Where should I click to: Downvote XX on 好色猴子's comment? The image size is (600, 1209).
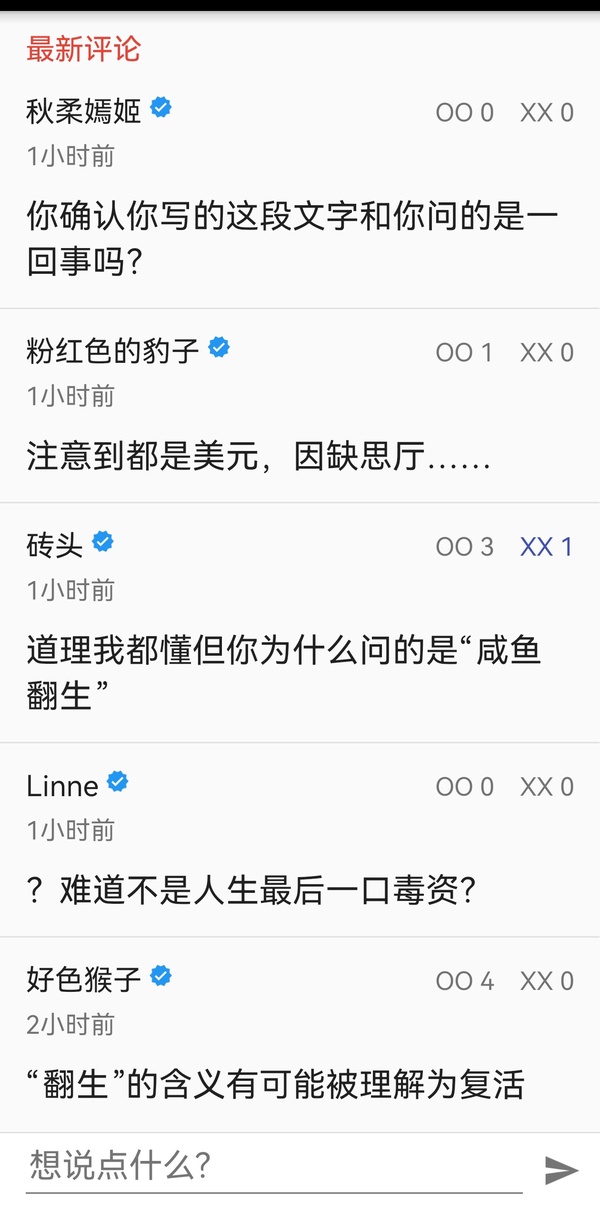(x=547, y=981)
